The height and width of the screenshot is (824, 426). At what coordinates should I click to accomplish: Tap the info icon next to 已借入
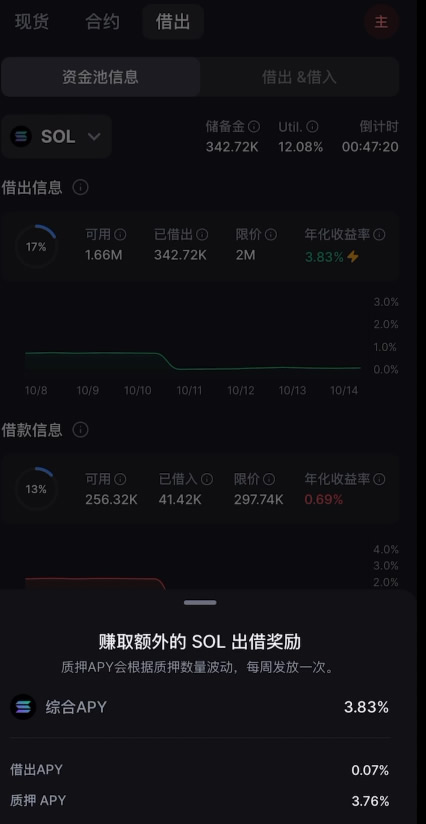coord(207,479)
